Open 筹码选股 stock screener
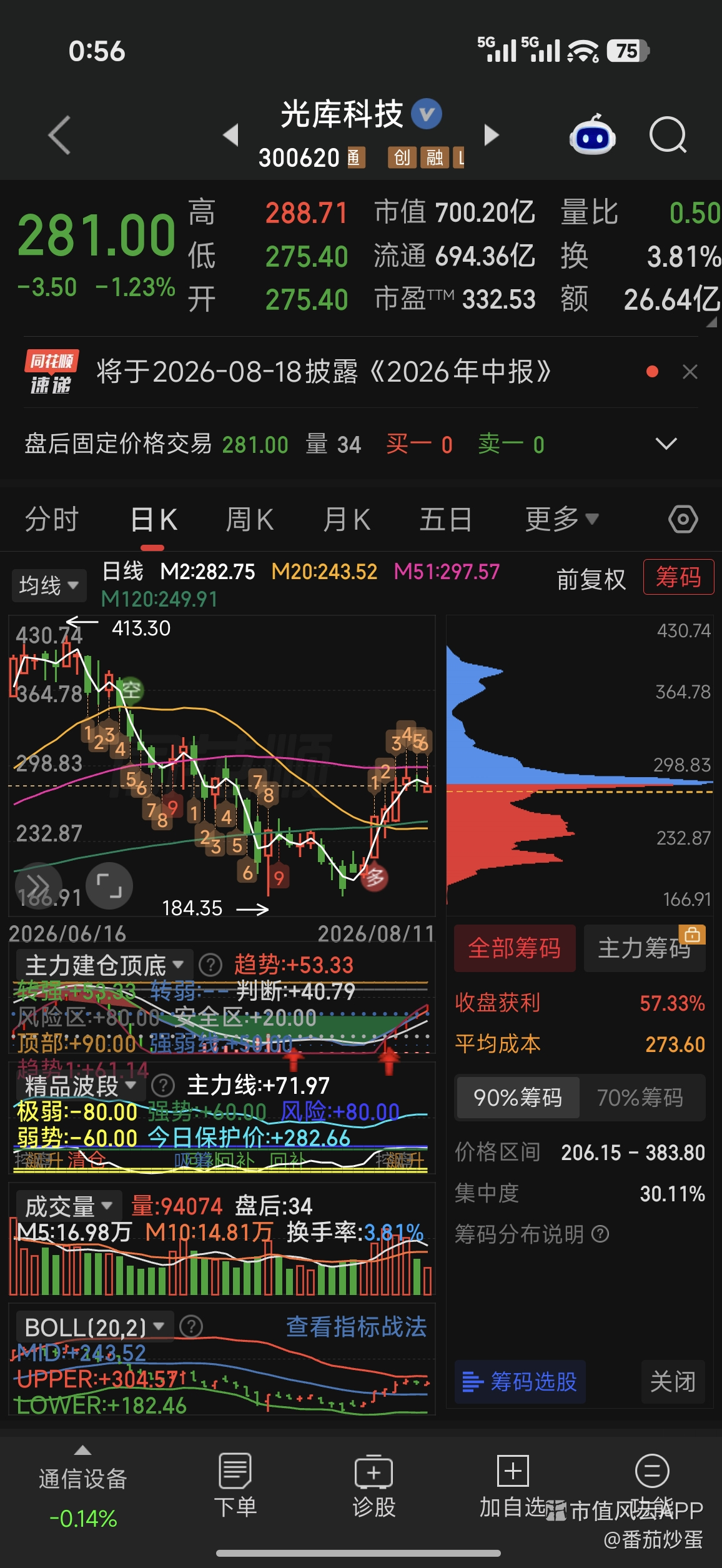 coord(520,1381)
